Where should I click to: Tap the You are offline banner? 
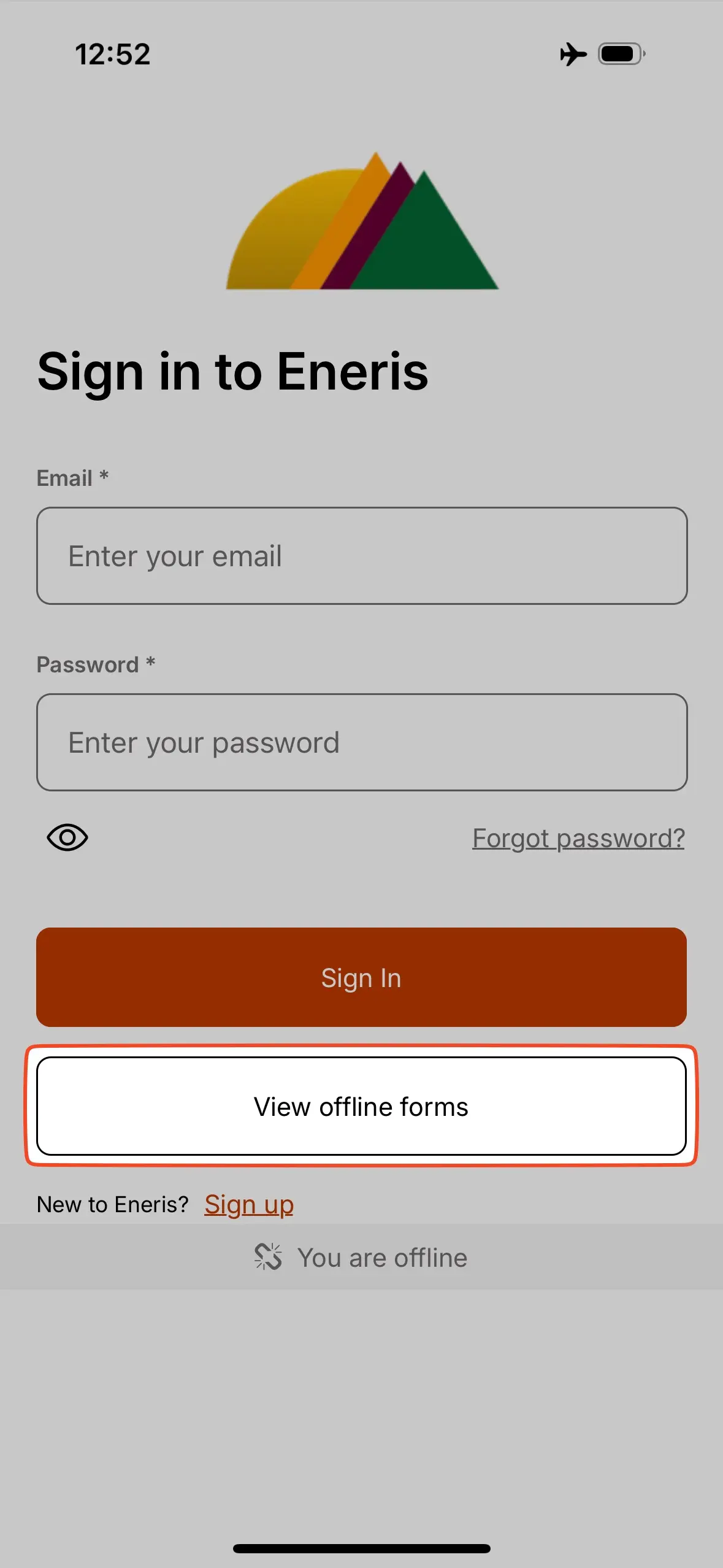pos(361,1256)
